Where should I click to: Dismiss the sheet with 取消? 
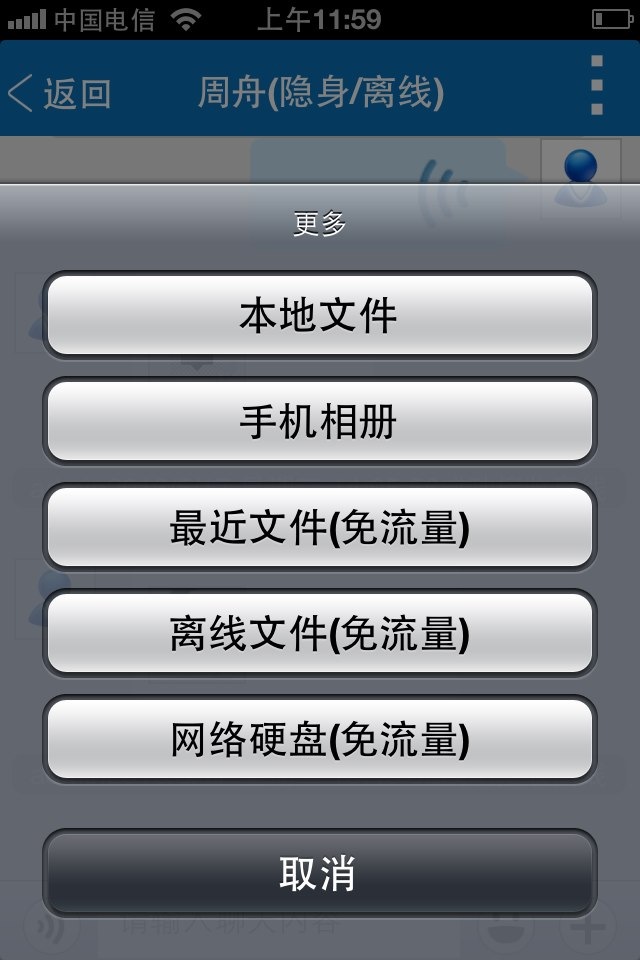tap(319, 873)
